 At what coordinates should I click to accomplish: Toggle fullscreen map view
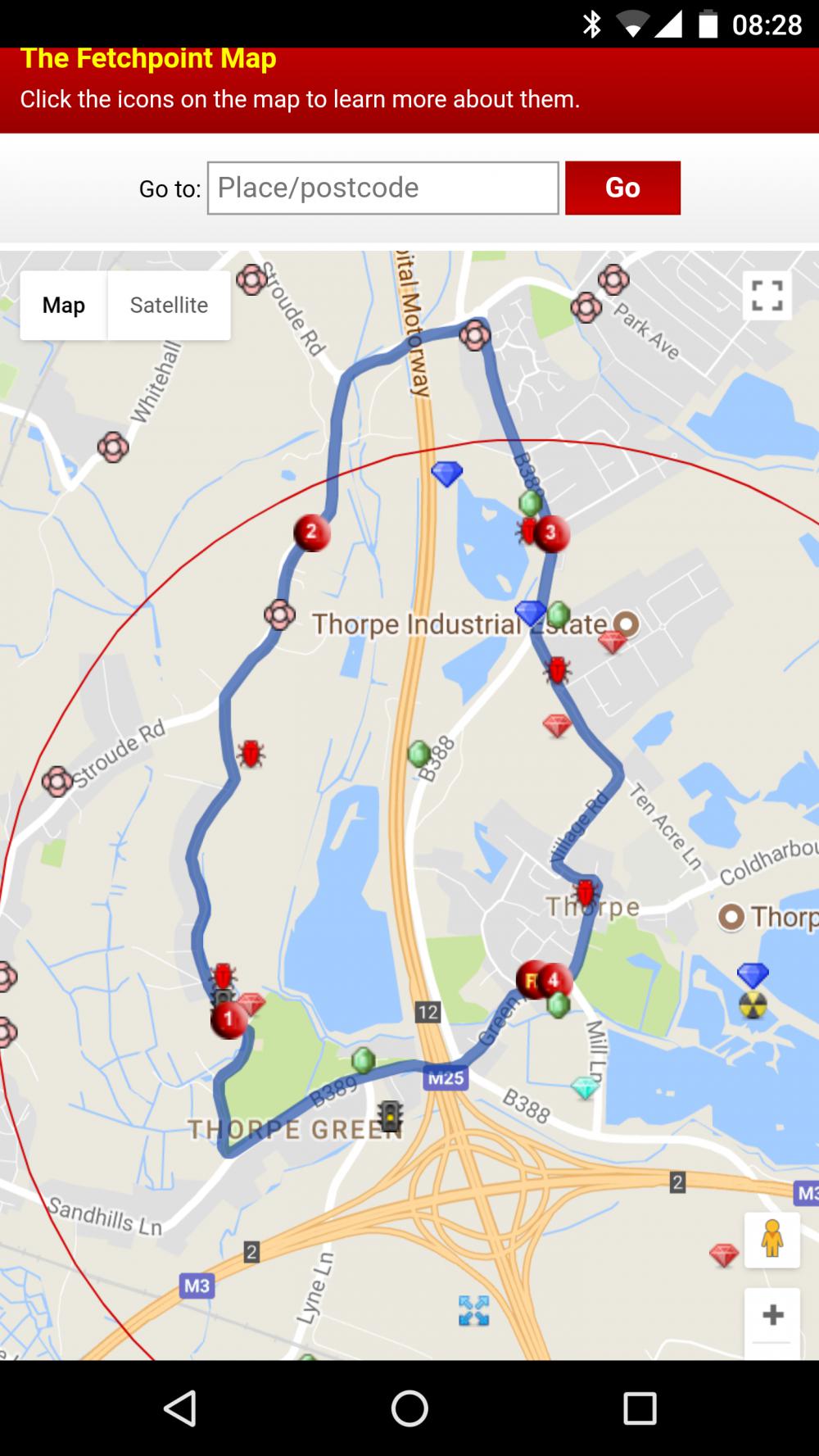click(x=767, y=296)
